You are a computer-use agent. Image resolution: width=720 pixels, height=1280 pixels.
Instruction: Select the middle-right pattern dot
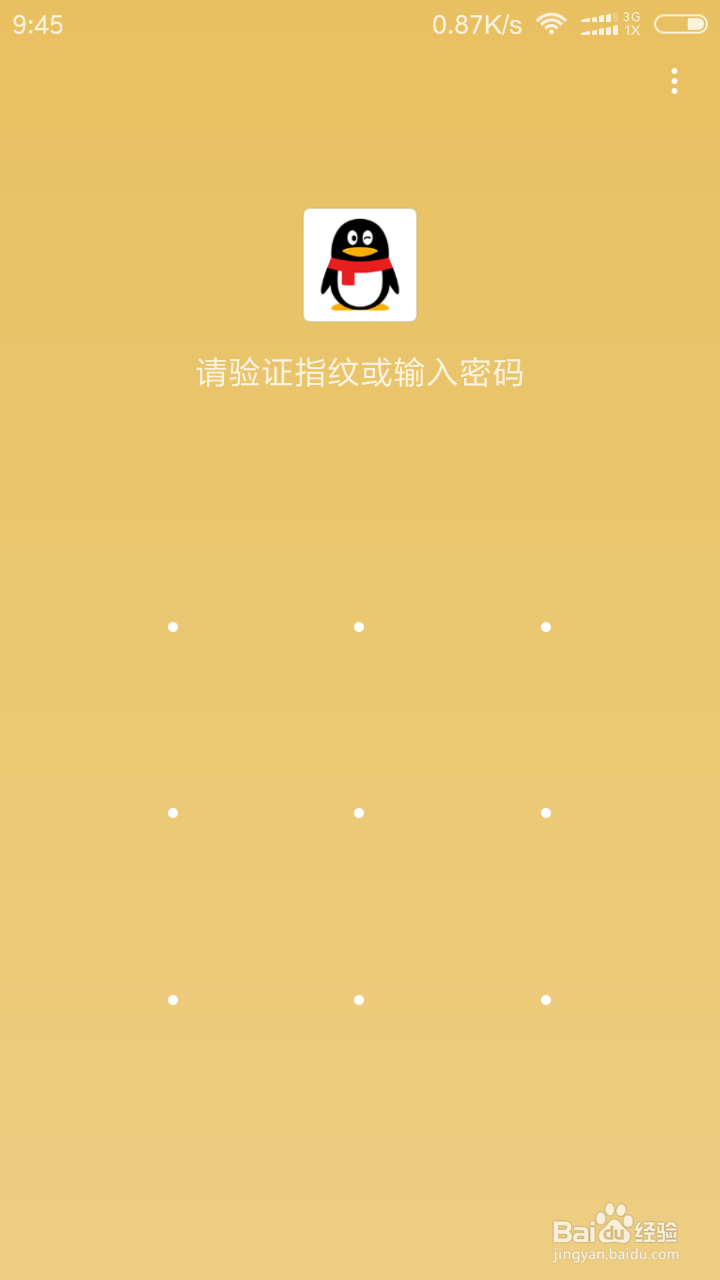pyautogui.click(x=545, y=813)
